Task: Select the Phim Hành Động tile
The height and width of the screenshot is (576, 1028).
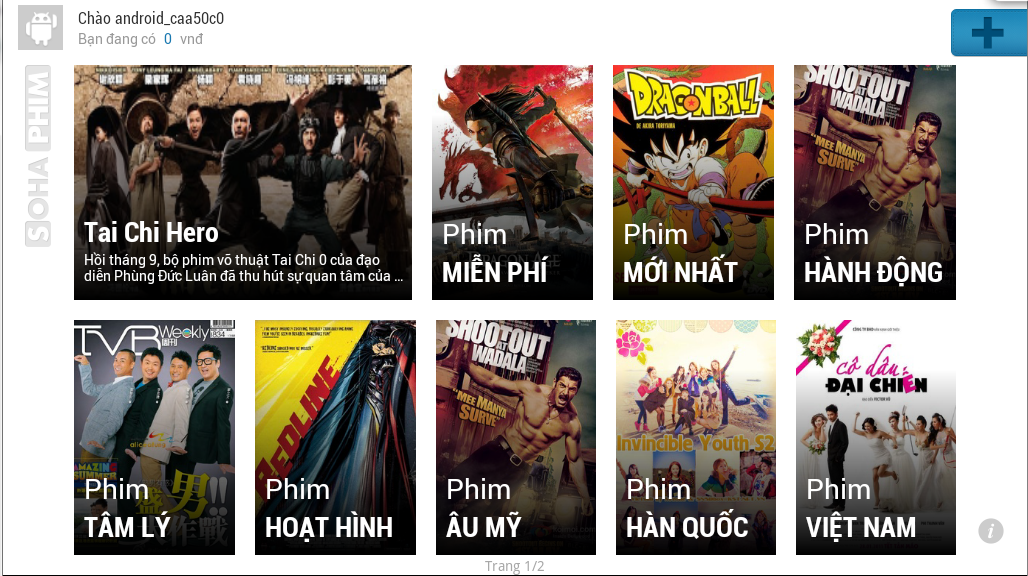Action: [874, 182]
